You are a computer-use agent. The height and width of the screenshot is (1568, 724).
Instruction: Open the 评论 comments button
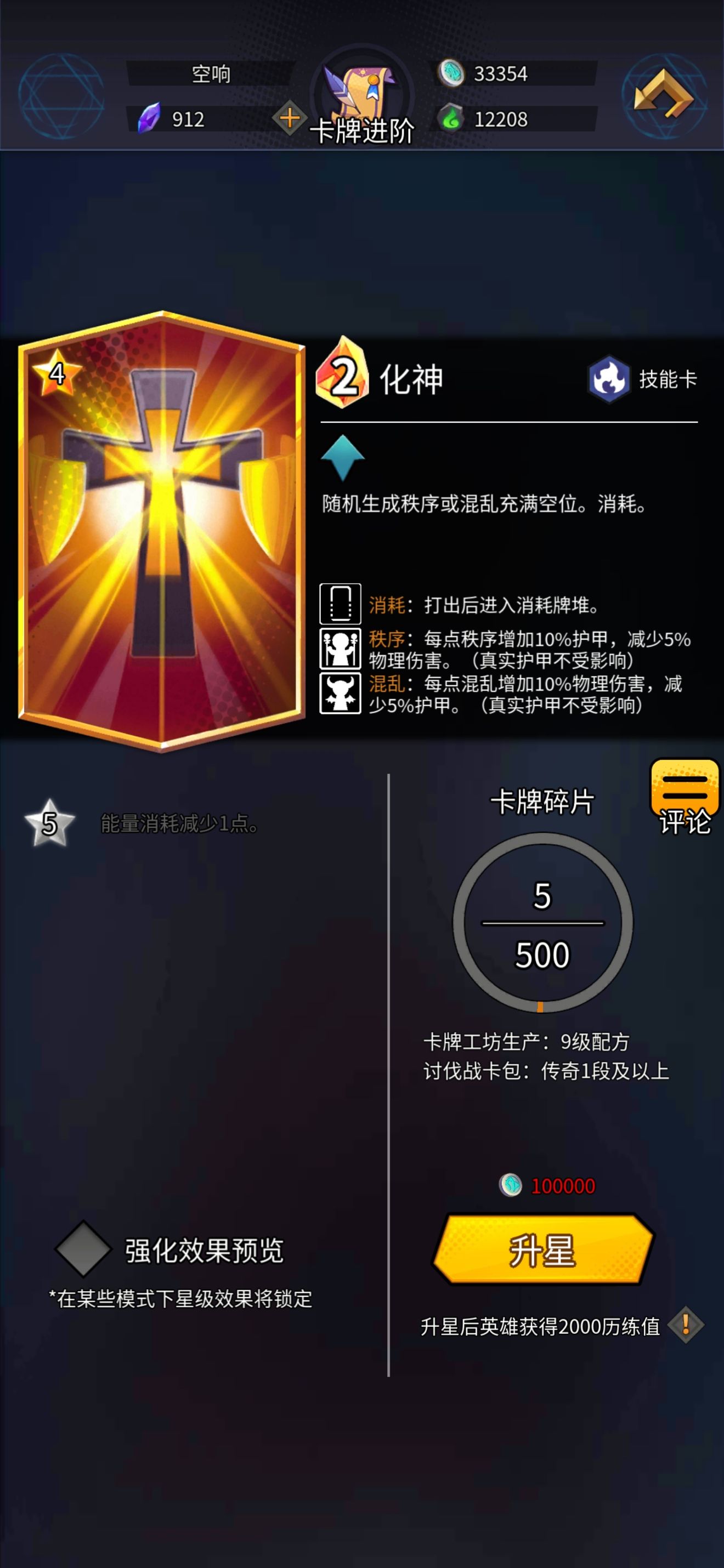(x=685, y=797)
